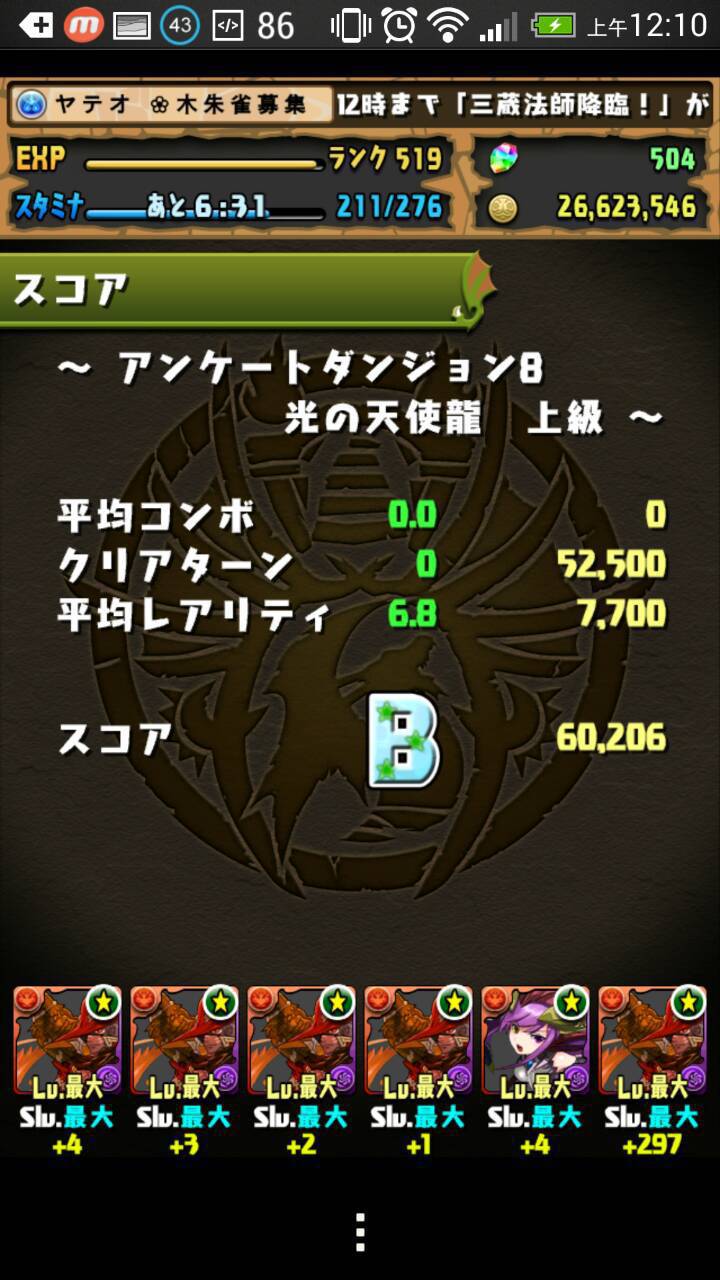Open the monster card with +2

[x=301, y=1070]
